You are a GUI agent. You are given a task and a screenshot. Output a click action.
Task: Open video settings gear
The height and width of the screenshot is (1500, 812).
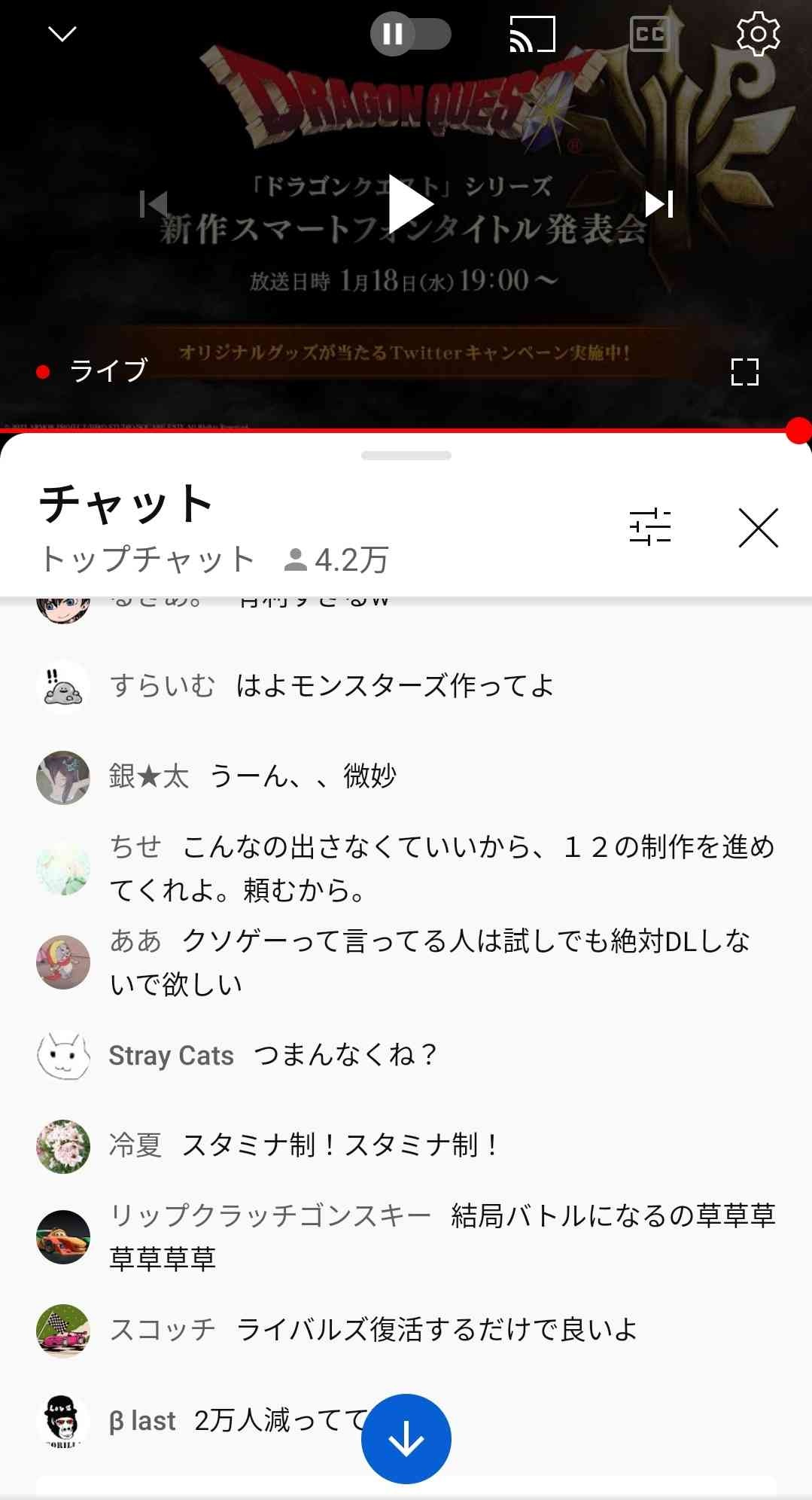(757, 34)
